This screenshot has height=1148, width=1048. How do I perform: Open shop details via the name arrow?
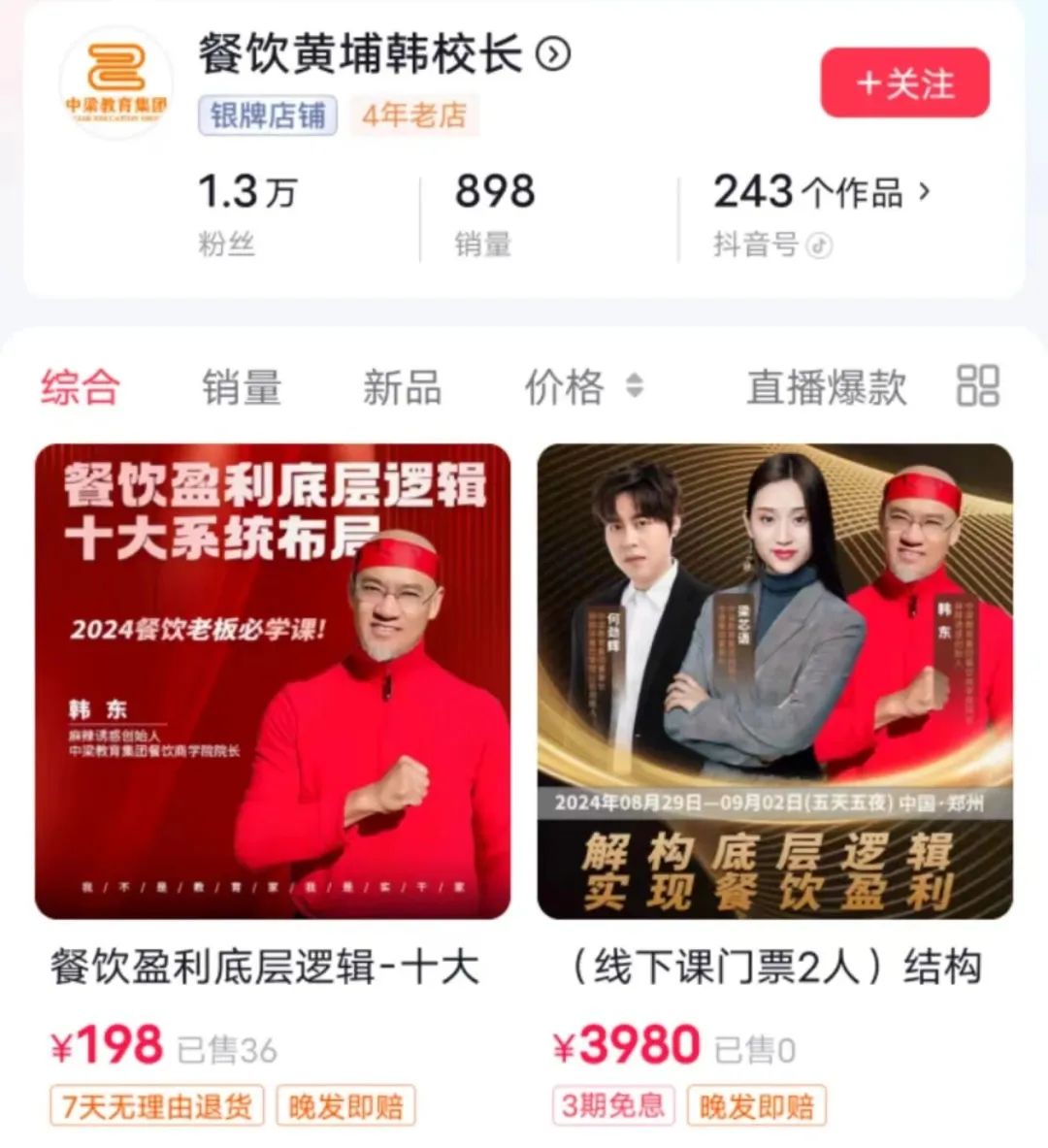[554, 54]
